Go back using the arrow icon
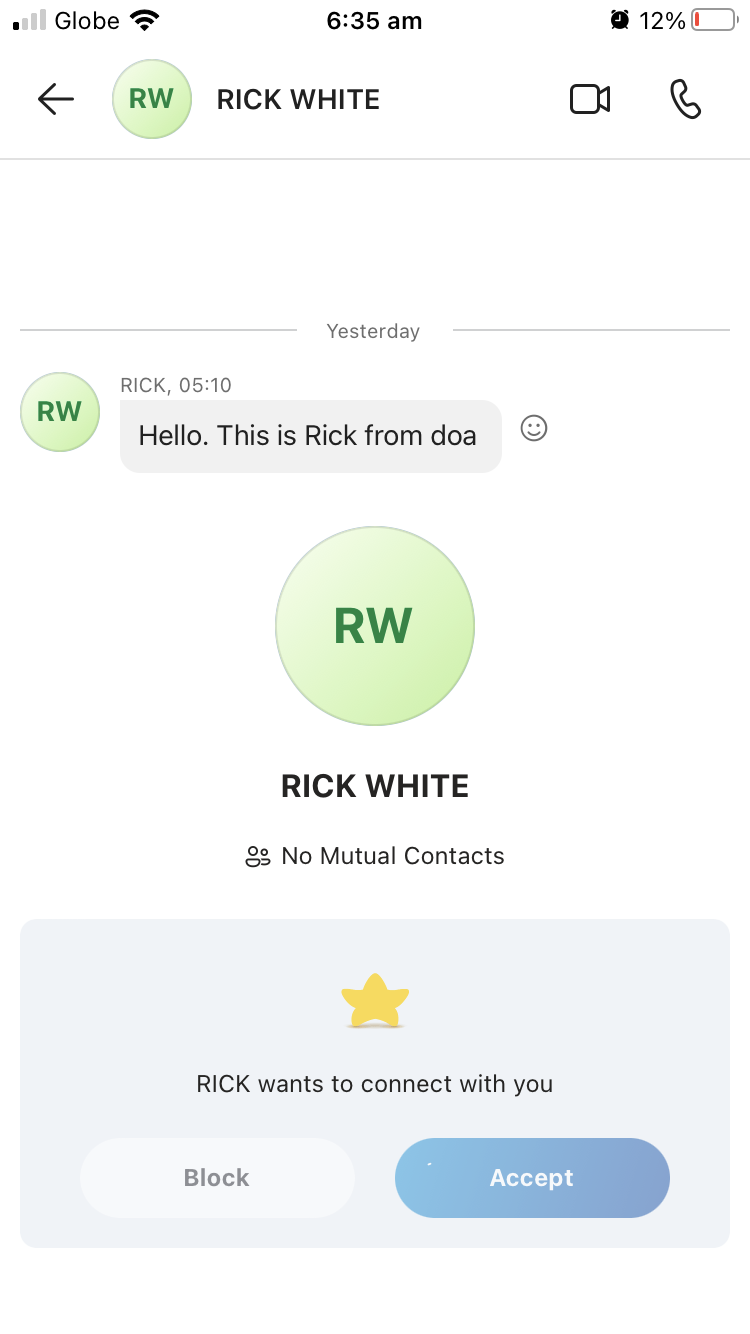Image resolution: width=750 pixels, height=1334 pixels. (x=56, y=99)
